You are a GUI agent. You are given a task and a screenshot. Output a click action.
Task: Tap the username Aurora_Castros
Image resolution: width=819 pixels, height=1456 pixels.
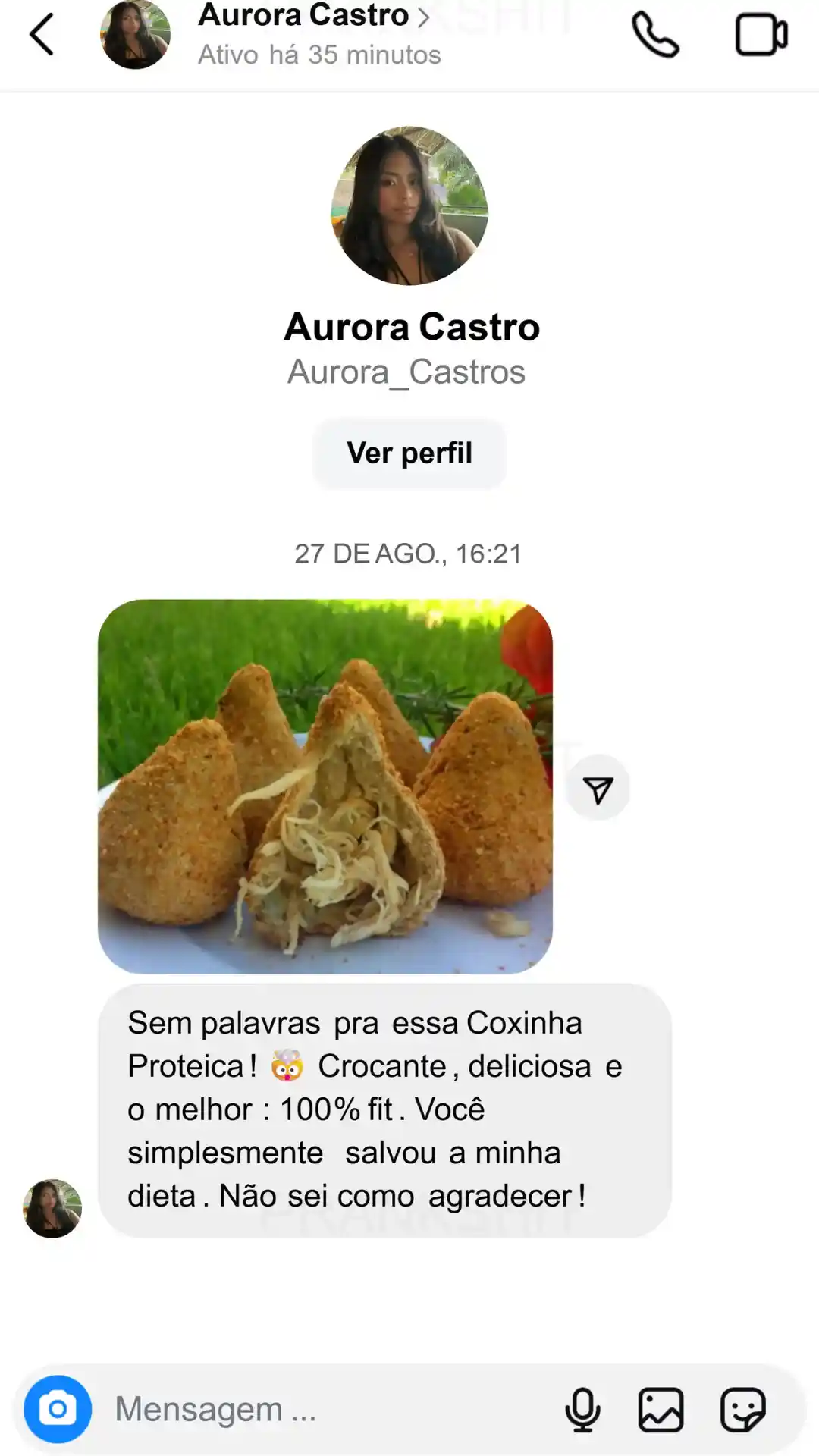tap(407, 373)
